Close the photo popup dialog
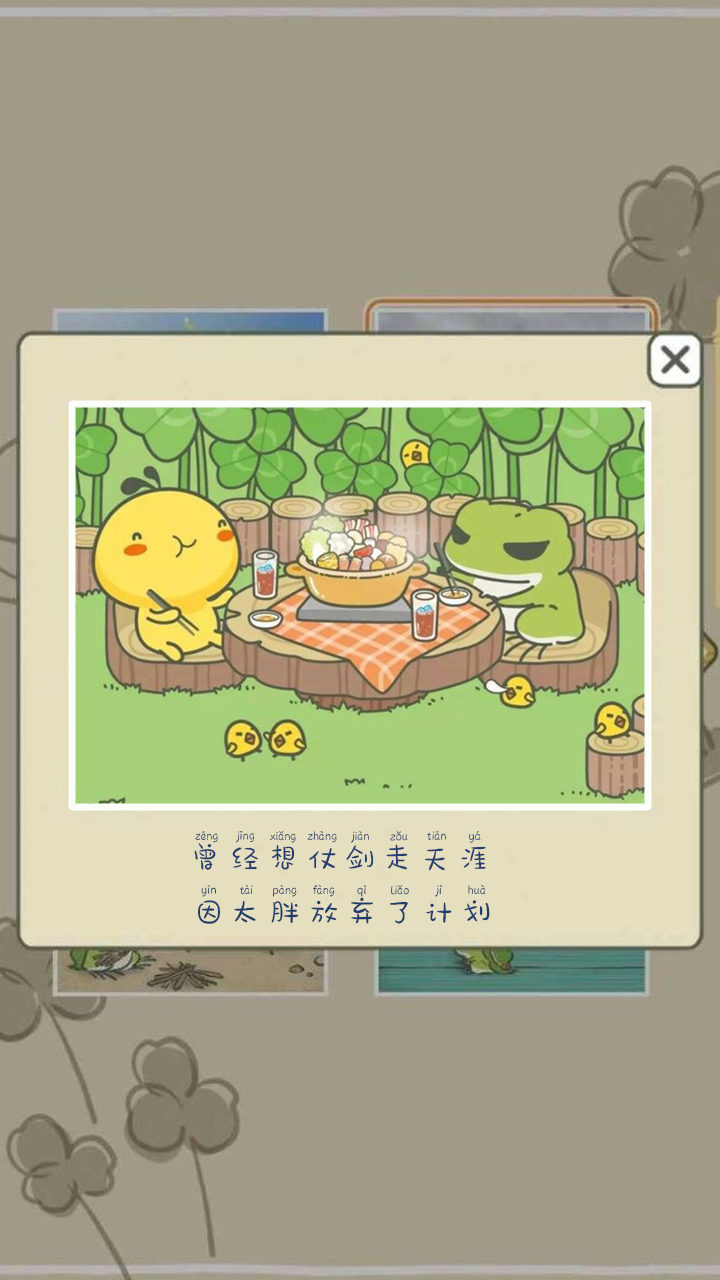The height and width of the screenshot is (1280, 720). (x=675, y=360)
